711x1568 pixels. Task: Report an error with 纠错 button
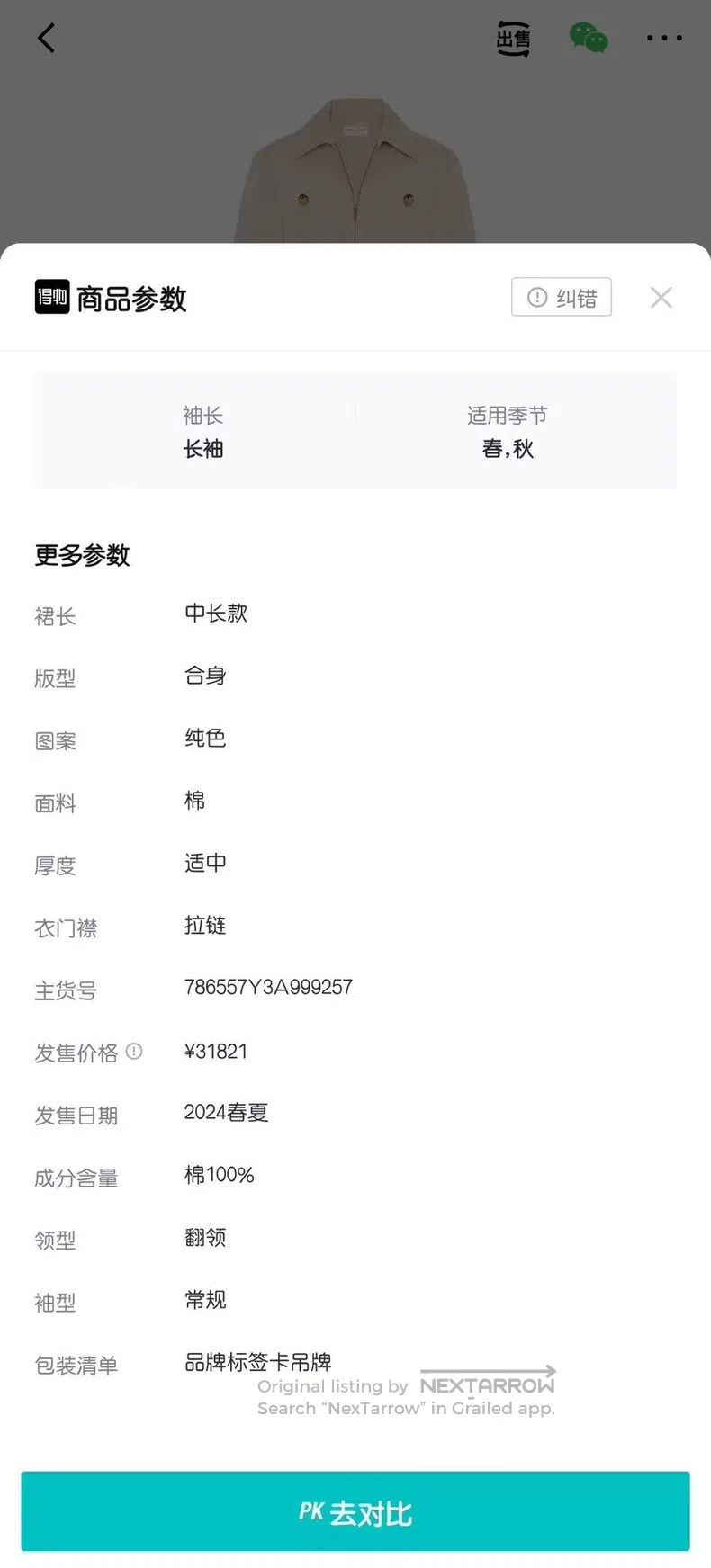click(x=562, y=297)
